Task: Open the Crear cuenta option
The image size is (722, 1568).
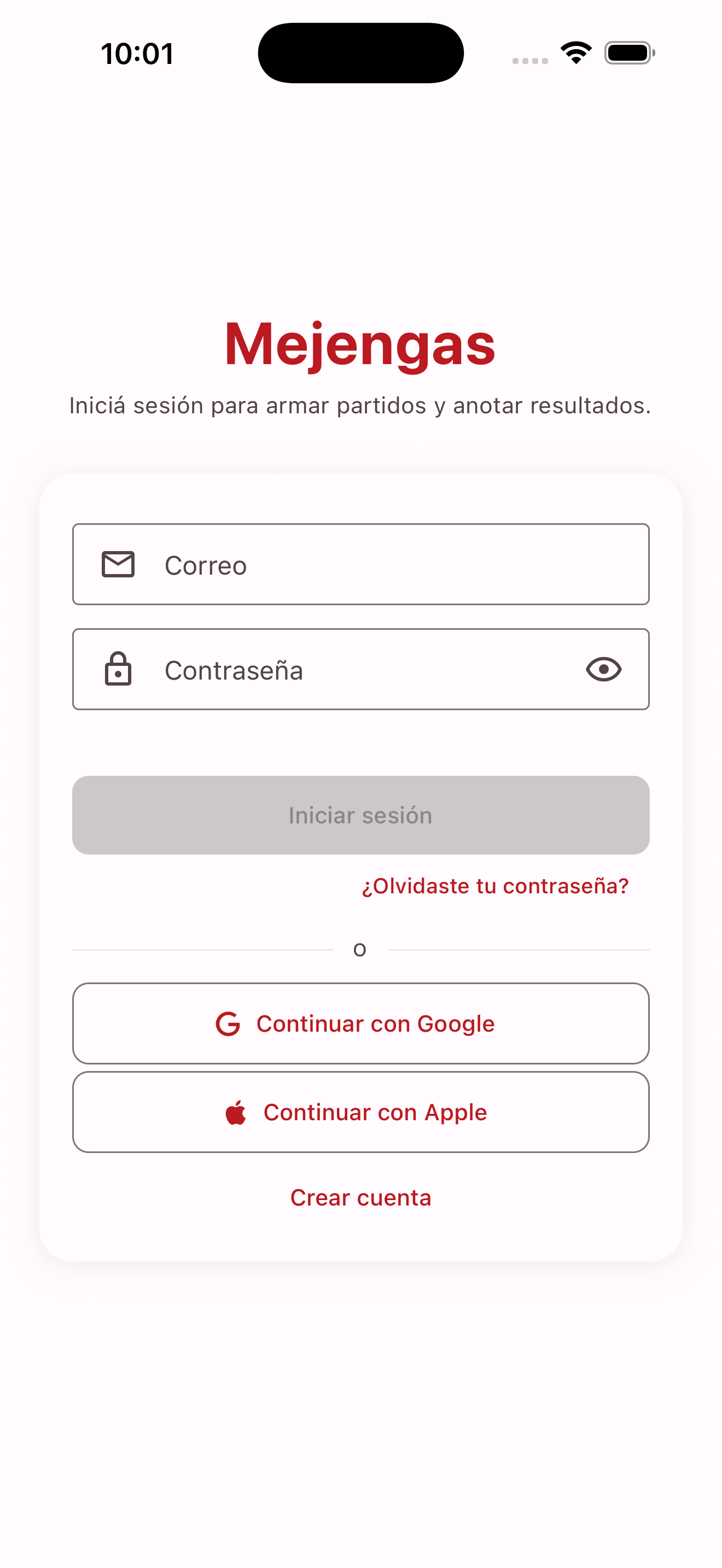Action: click(360, 1197)
